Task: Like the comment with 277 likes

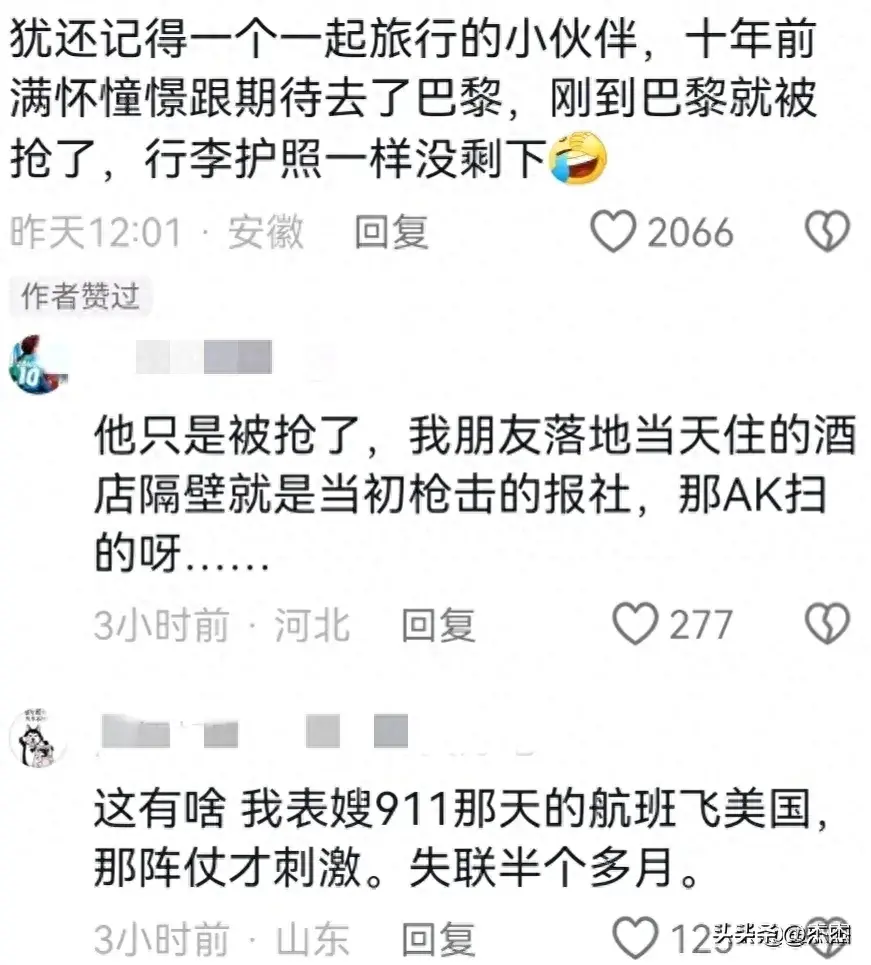Action: click(x=635, y=625)
